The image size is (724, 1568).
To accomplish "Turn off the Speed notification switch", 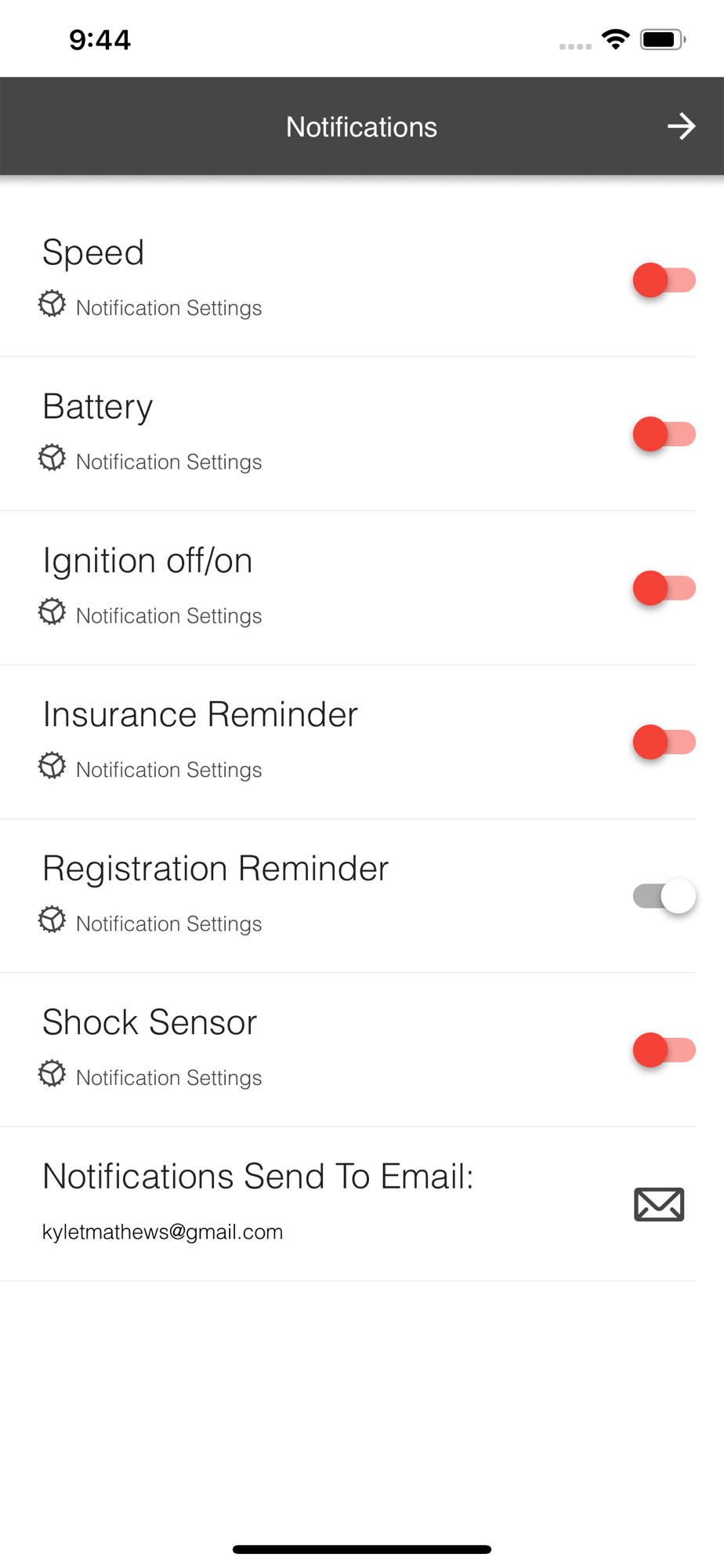I will (x=664, y=281).
